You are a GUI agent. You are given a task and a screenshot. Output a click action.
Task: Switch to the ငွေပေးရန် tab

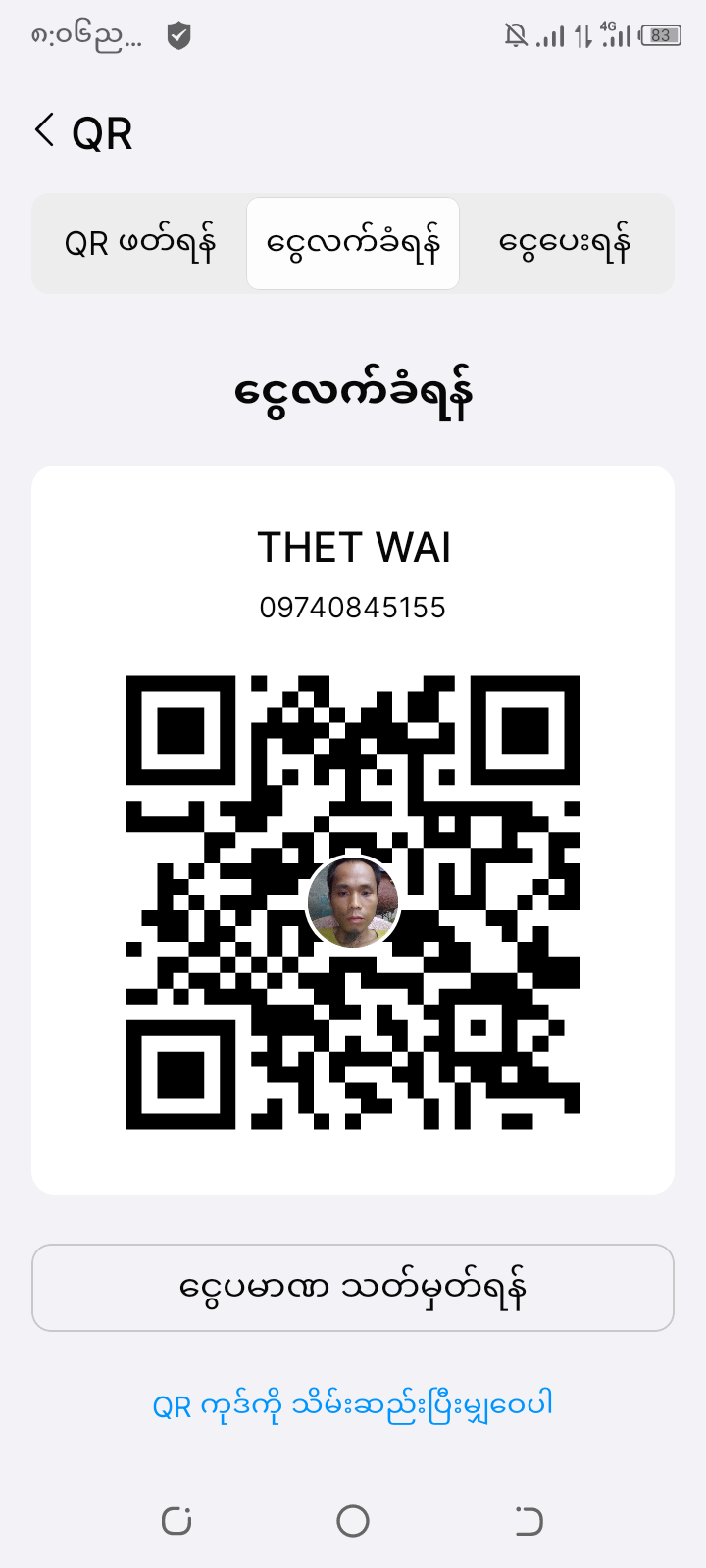click(x=565, y=243)
